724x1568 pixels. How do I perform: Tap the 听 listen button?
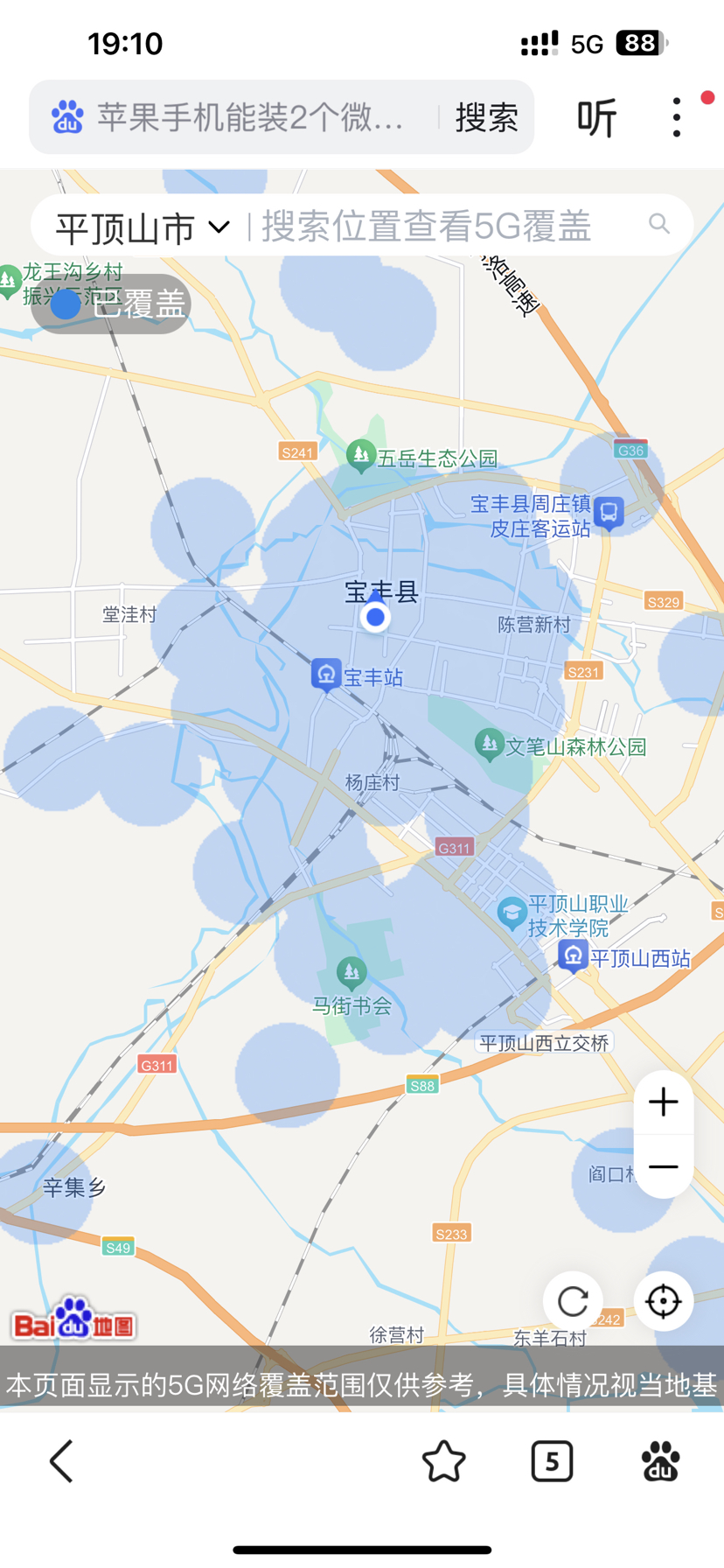(x=596, y=117)
